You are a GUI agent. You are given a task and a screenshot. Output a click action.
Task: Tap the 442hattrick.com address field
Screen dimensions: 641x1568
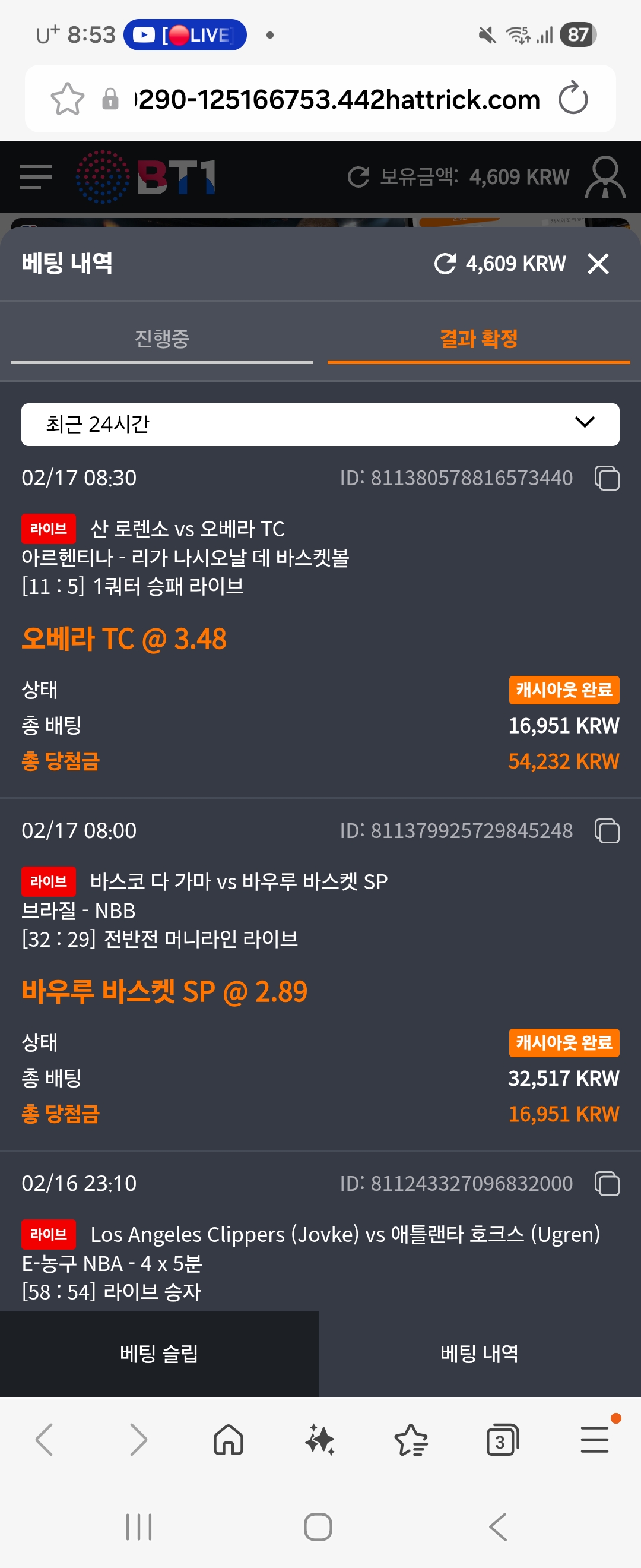point(338,99)
